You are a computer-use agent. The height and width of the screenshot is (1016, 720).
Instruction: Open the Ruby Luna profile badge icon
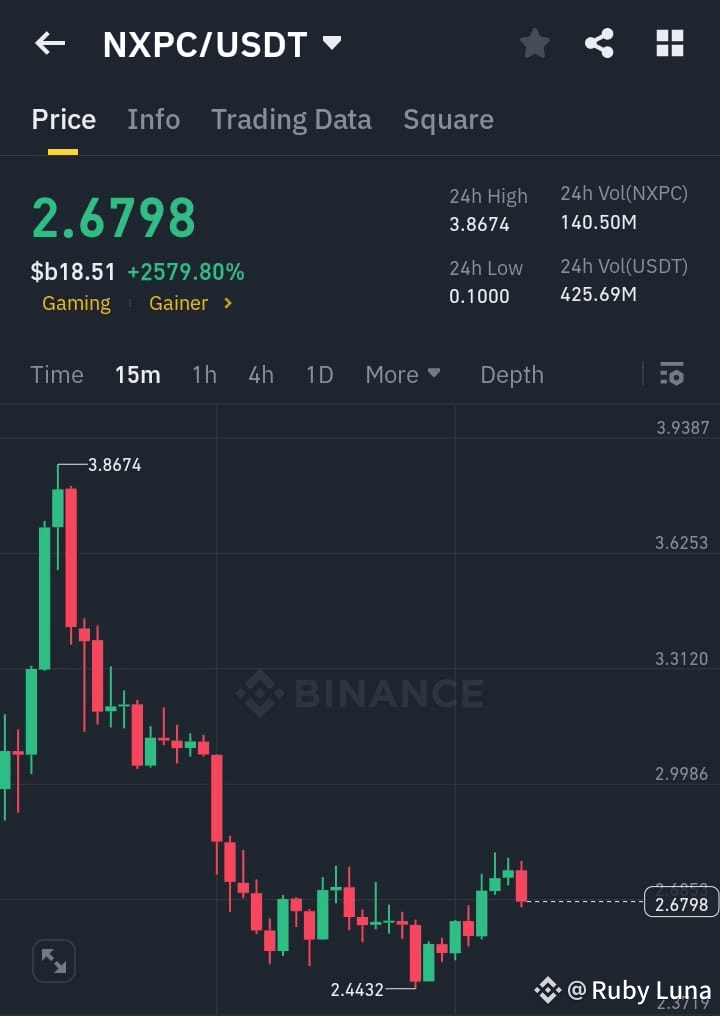[548, 990]
